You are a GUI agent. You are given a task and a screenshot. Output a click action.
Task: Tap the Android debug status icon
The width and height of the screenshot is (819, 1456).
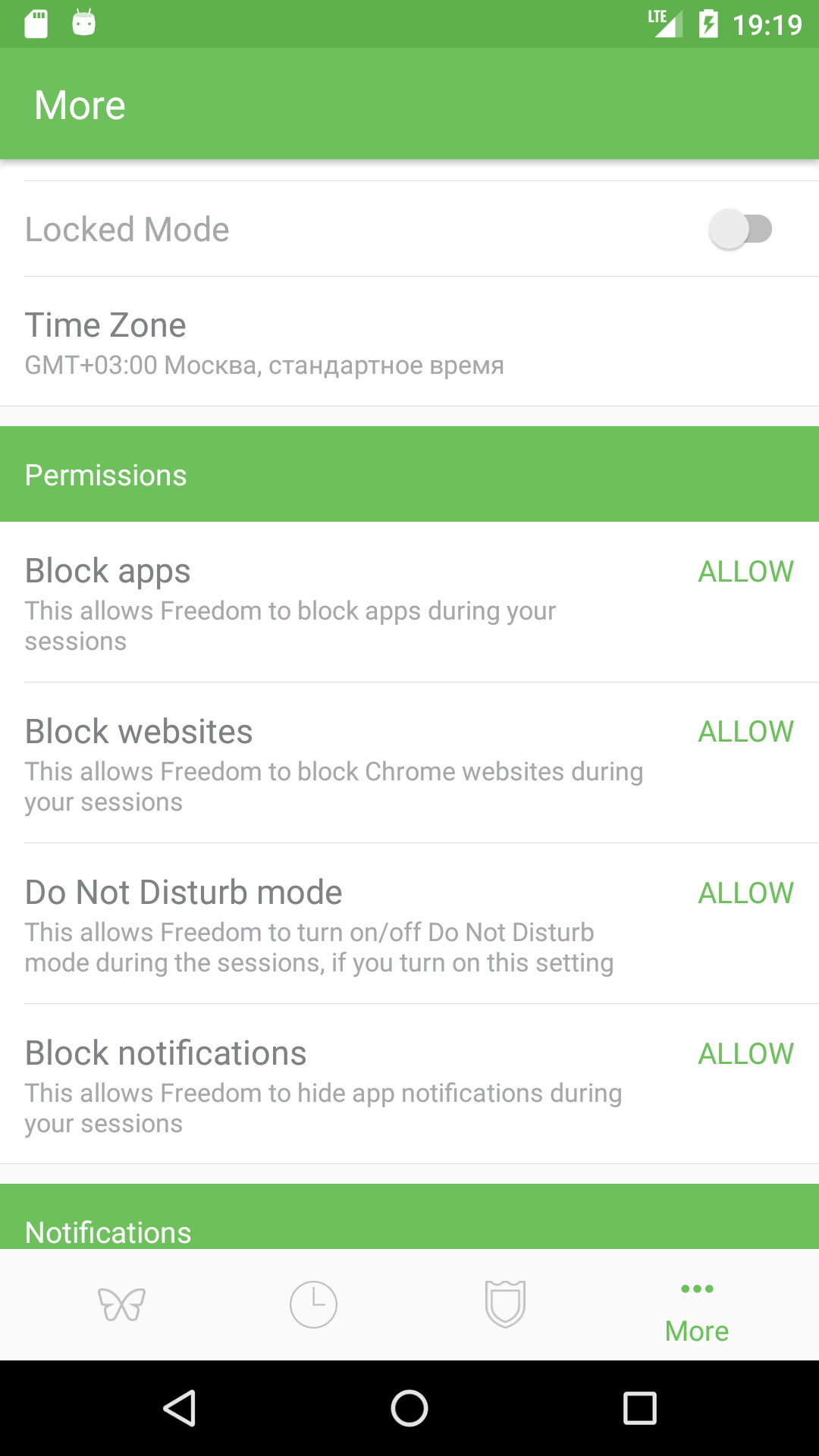point(85,23)
